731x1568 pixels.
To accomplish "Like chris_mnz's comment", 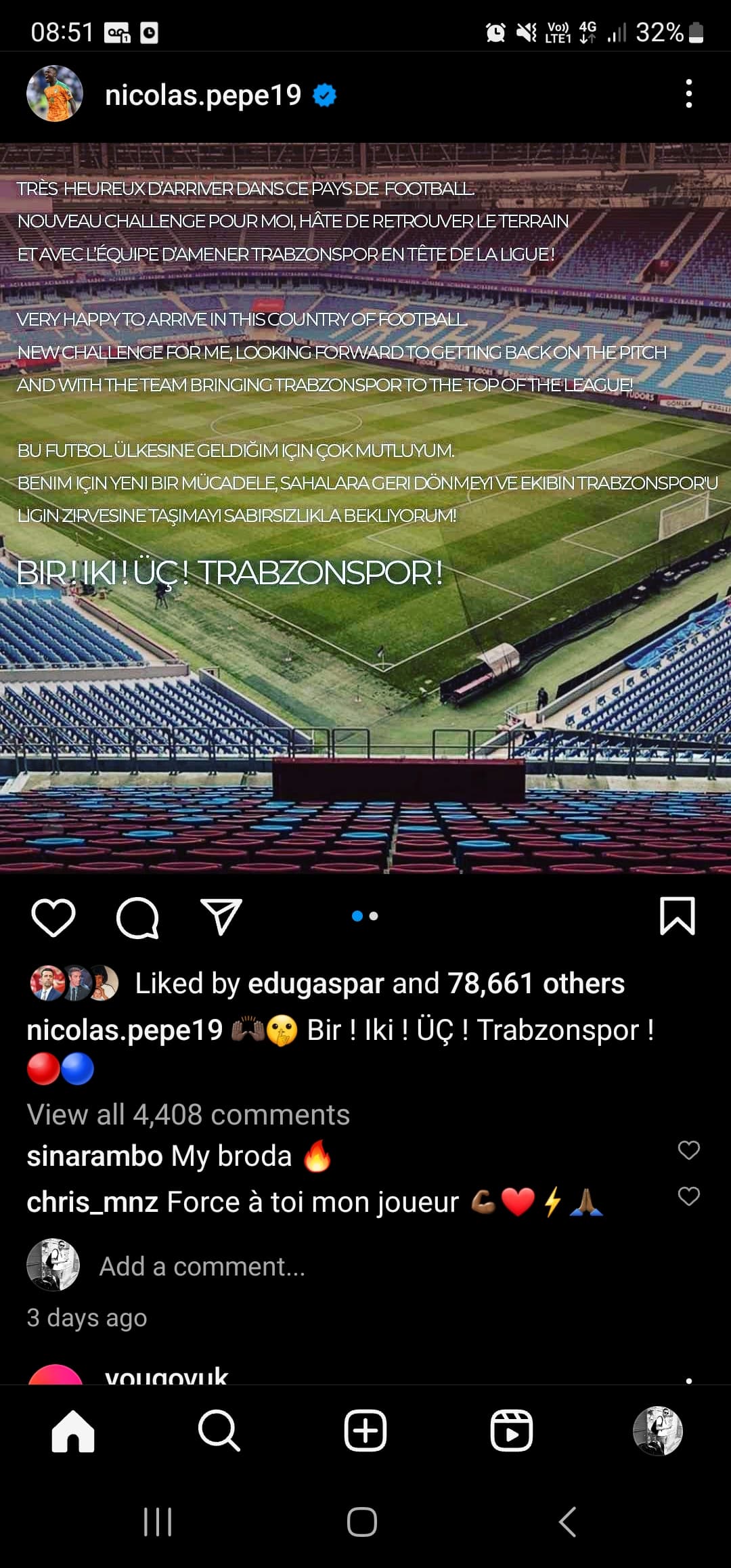I will pos(688,1196).
